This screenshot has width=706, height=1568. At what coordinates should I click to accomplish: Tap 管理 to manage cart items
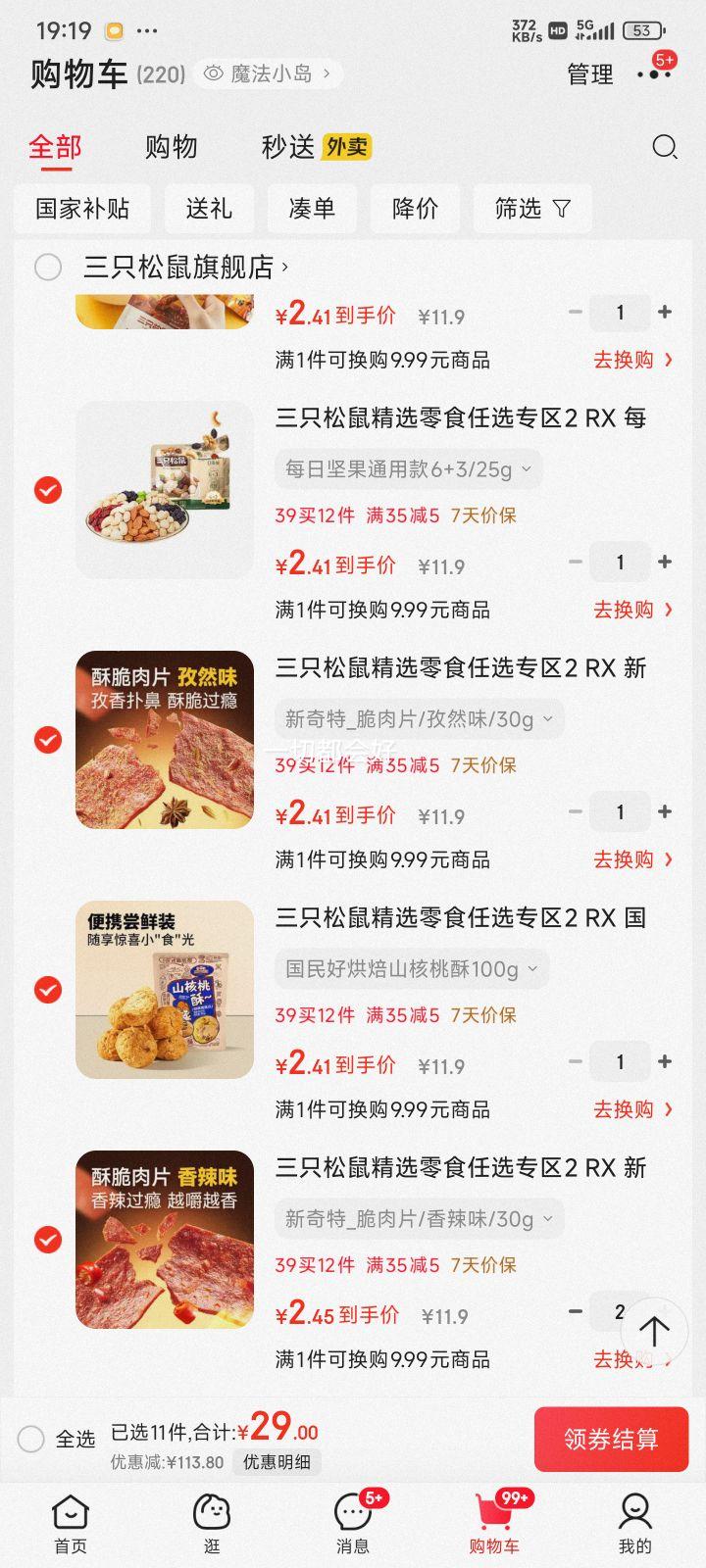pyautogui.click(x=590, y=74)
